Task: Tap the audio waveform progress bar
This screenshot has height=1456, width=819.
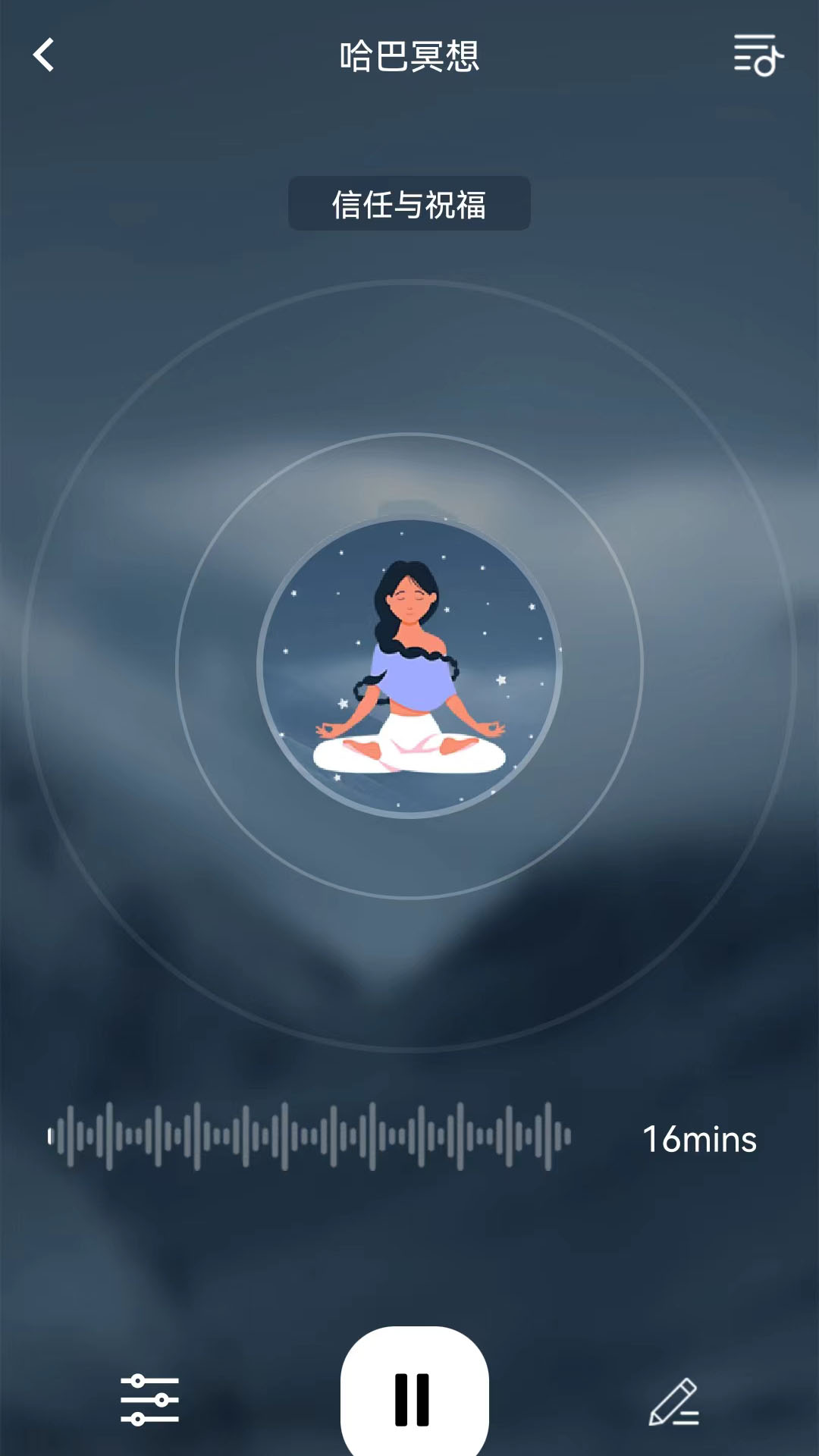Action: [309, 1136]
